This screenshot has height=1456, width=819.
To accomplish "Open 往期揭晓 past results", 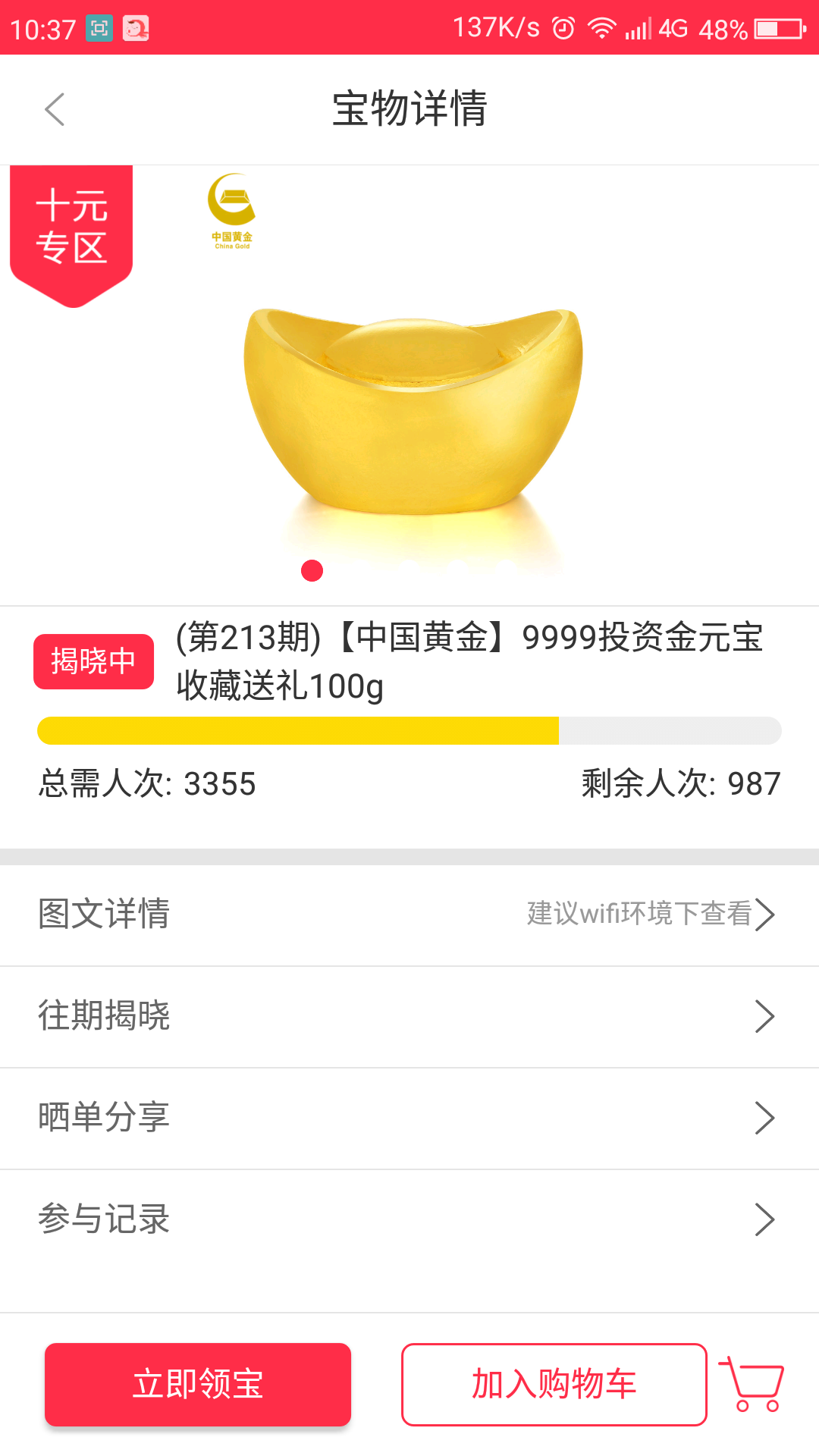I will coord(409,1016).
